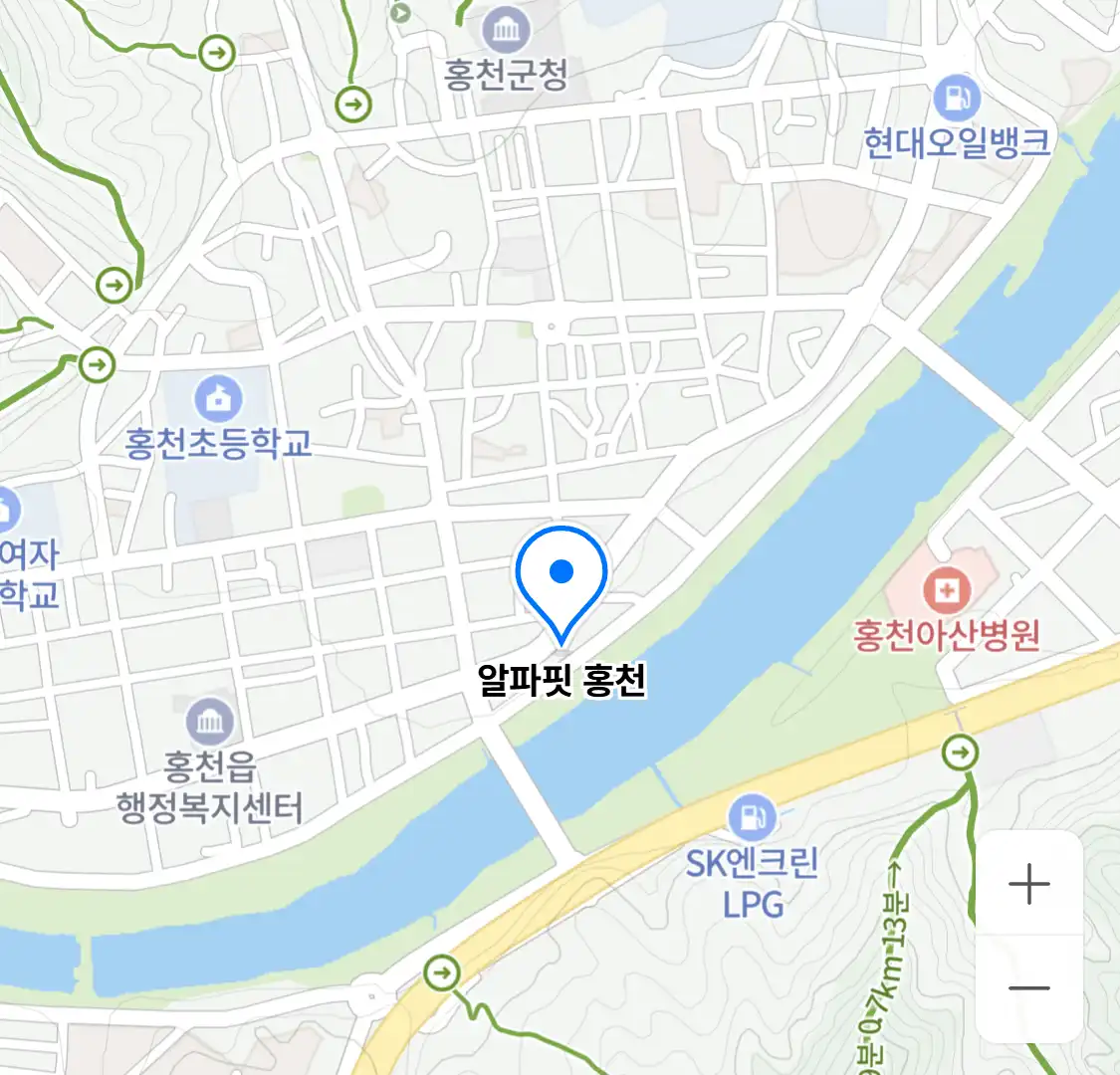Open the 홍천읍 행정복지센터 marker
Image resolution: width=1120 pixels, height=1075 pixels.
pos(209,722)
